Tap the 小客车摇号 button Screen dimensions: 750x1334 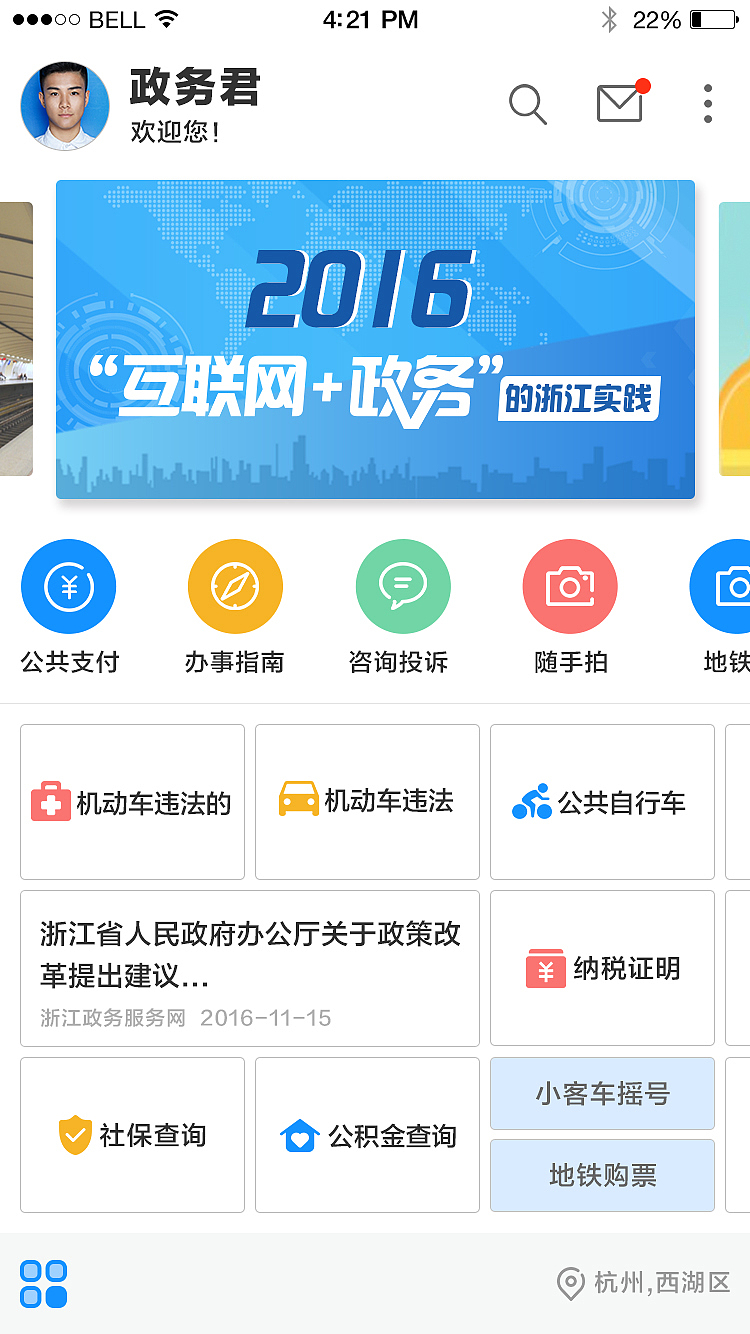(x=602, y=1093)
